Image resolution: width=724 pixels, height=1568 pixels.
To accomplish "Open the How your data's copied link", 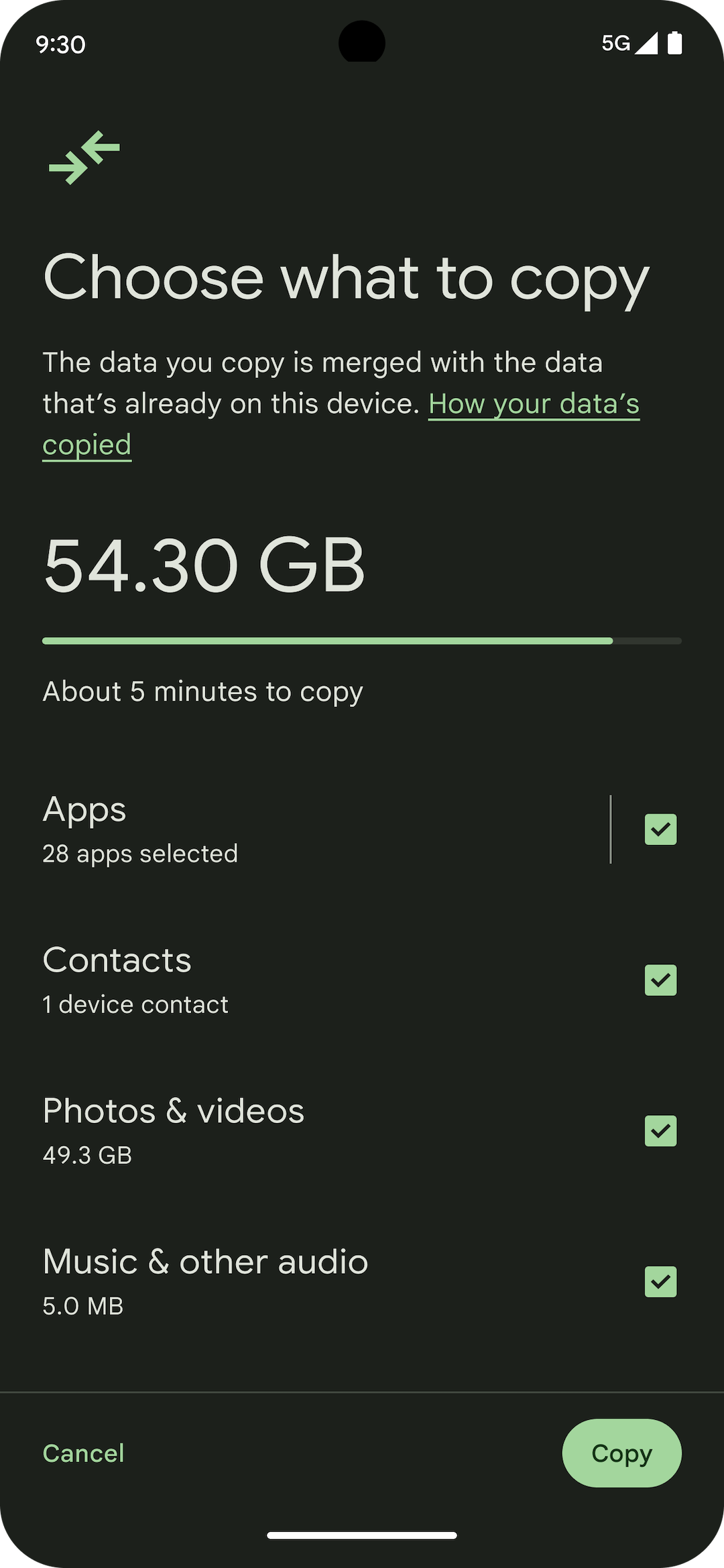I will point(534,403).
